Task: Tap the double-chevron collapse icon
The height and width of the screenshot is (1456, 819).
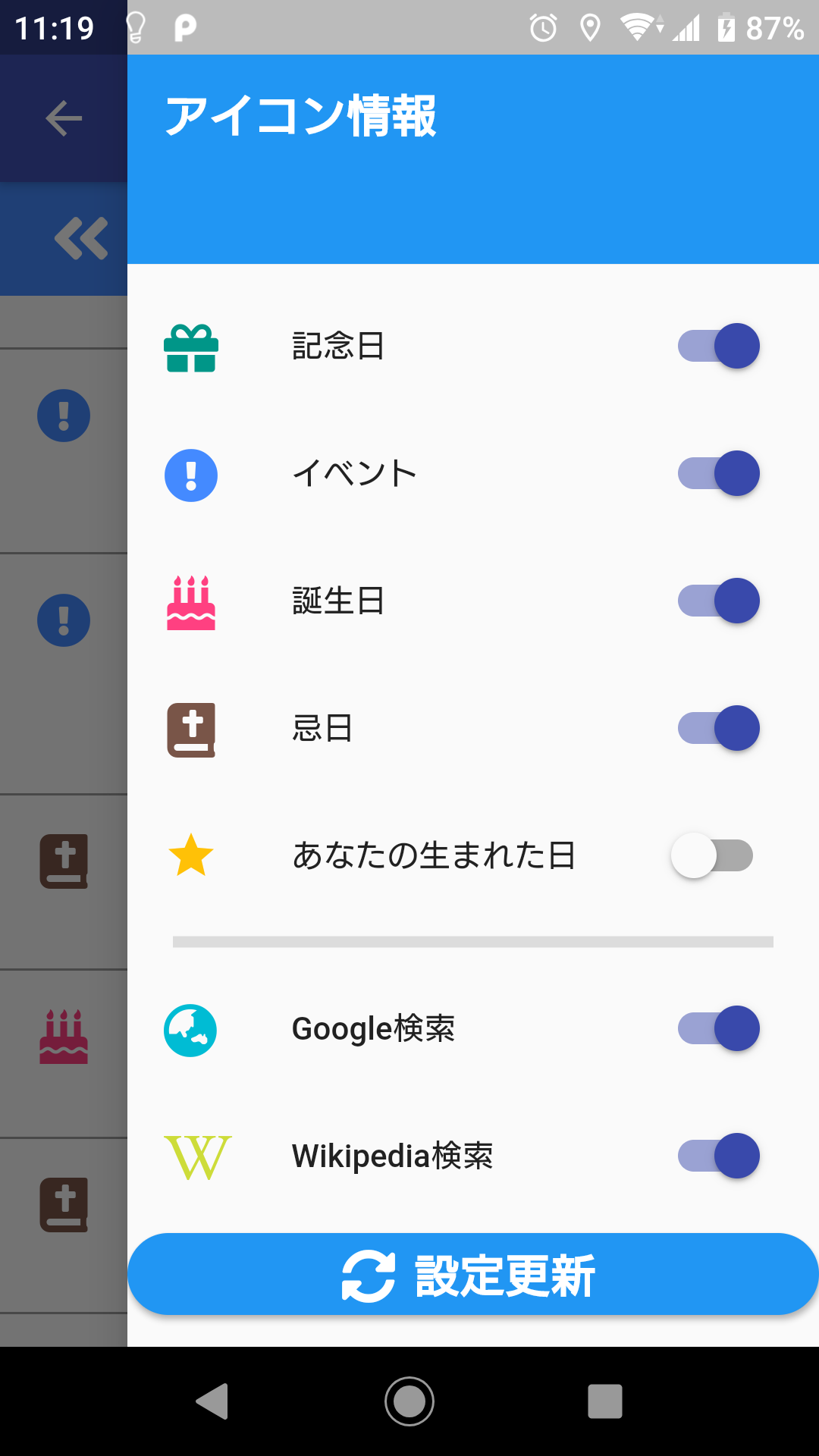Action: (80, 238)
